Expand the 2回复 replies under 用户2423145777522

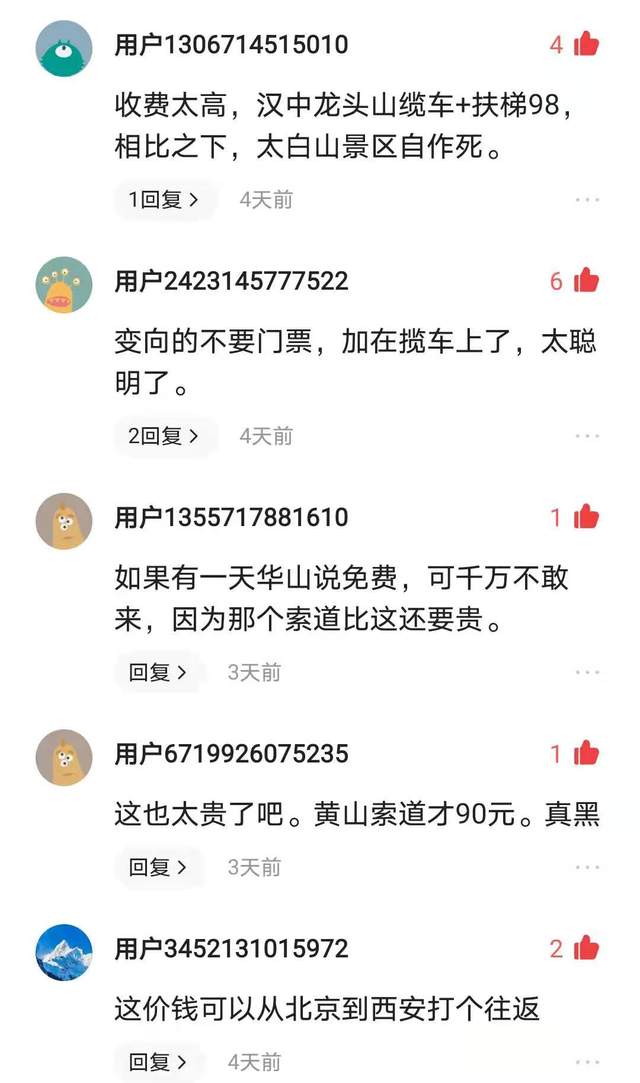tap(164, 437)
